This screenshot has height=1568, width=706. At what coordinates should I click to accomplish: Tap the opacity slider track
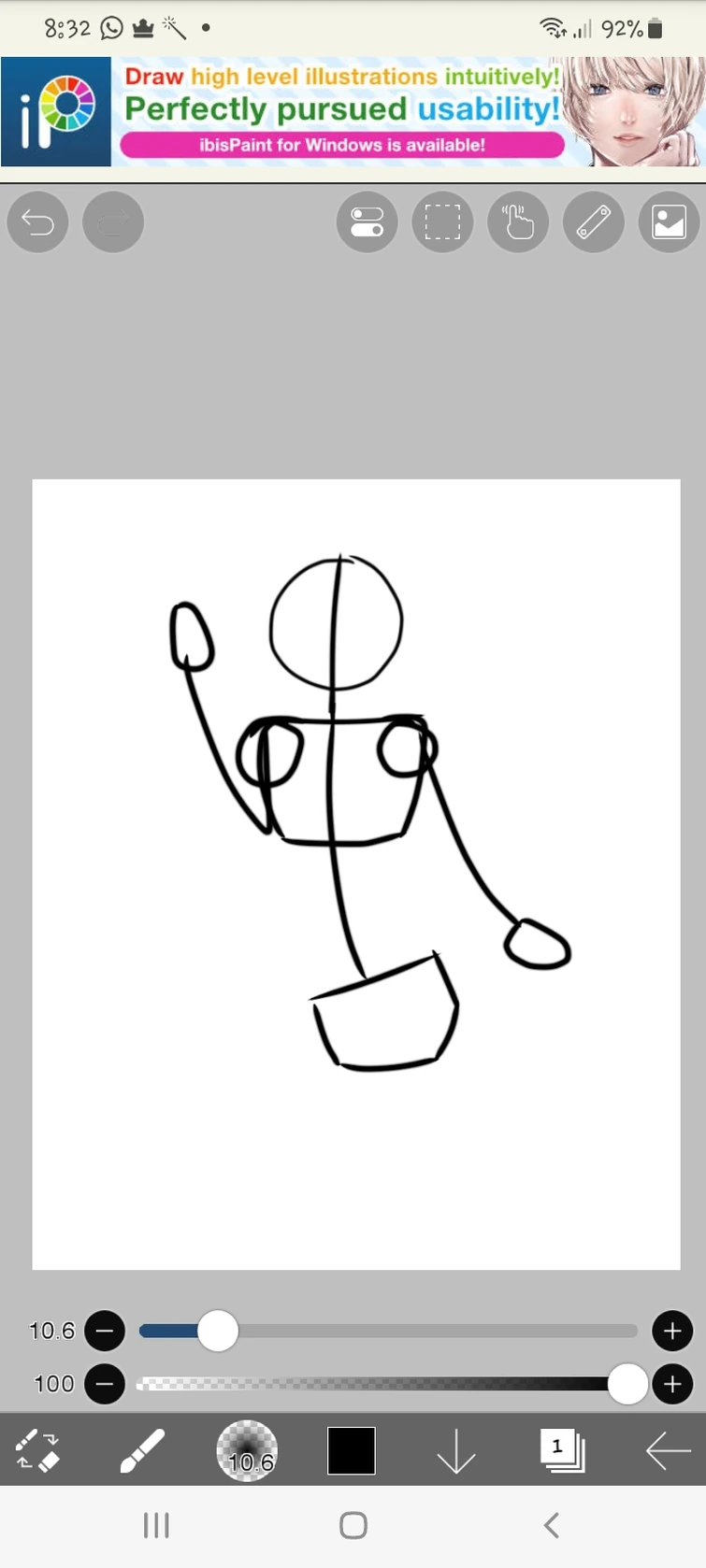click(388, 1384)
